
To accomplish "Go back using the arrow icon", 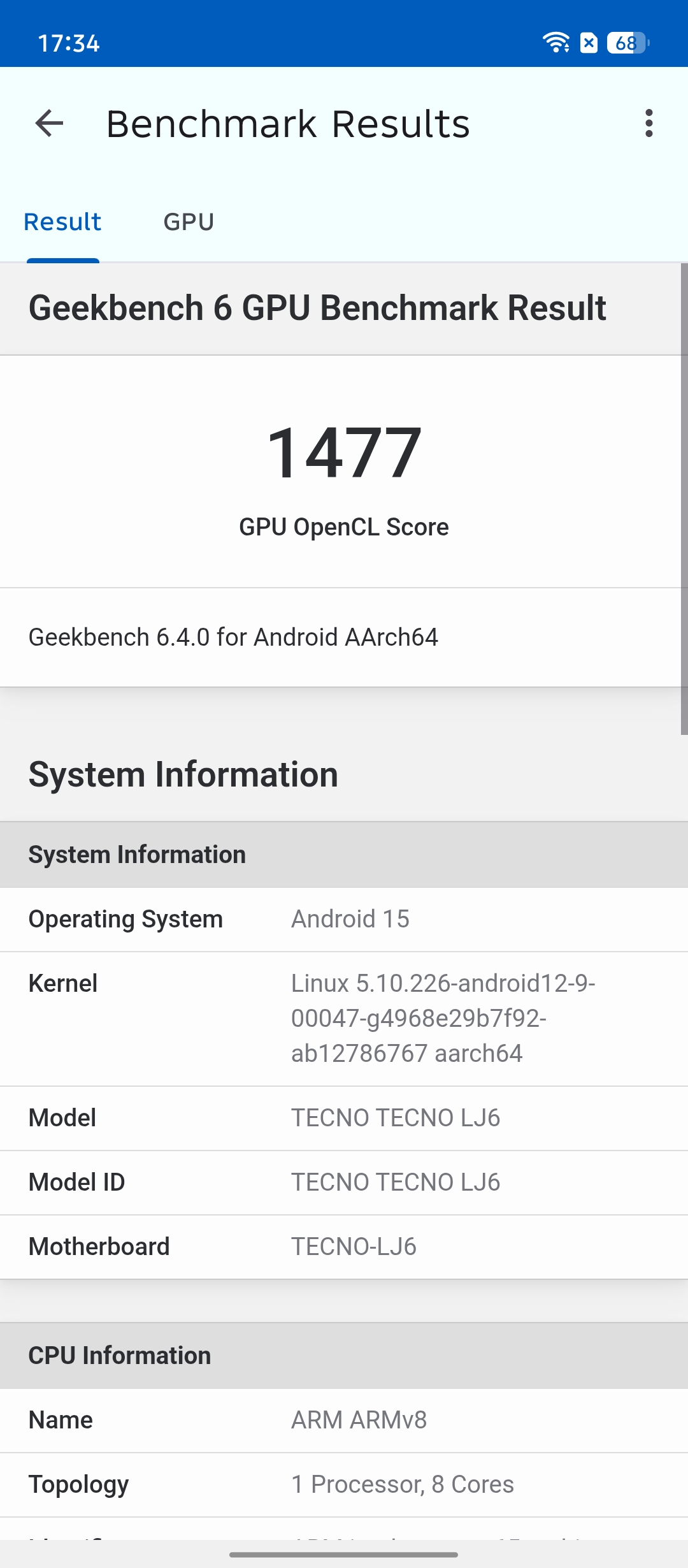I will point(49,123).
